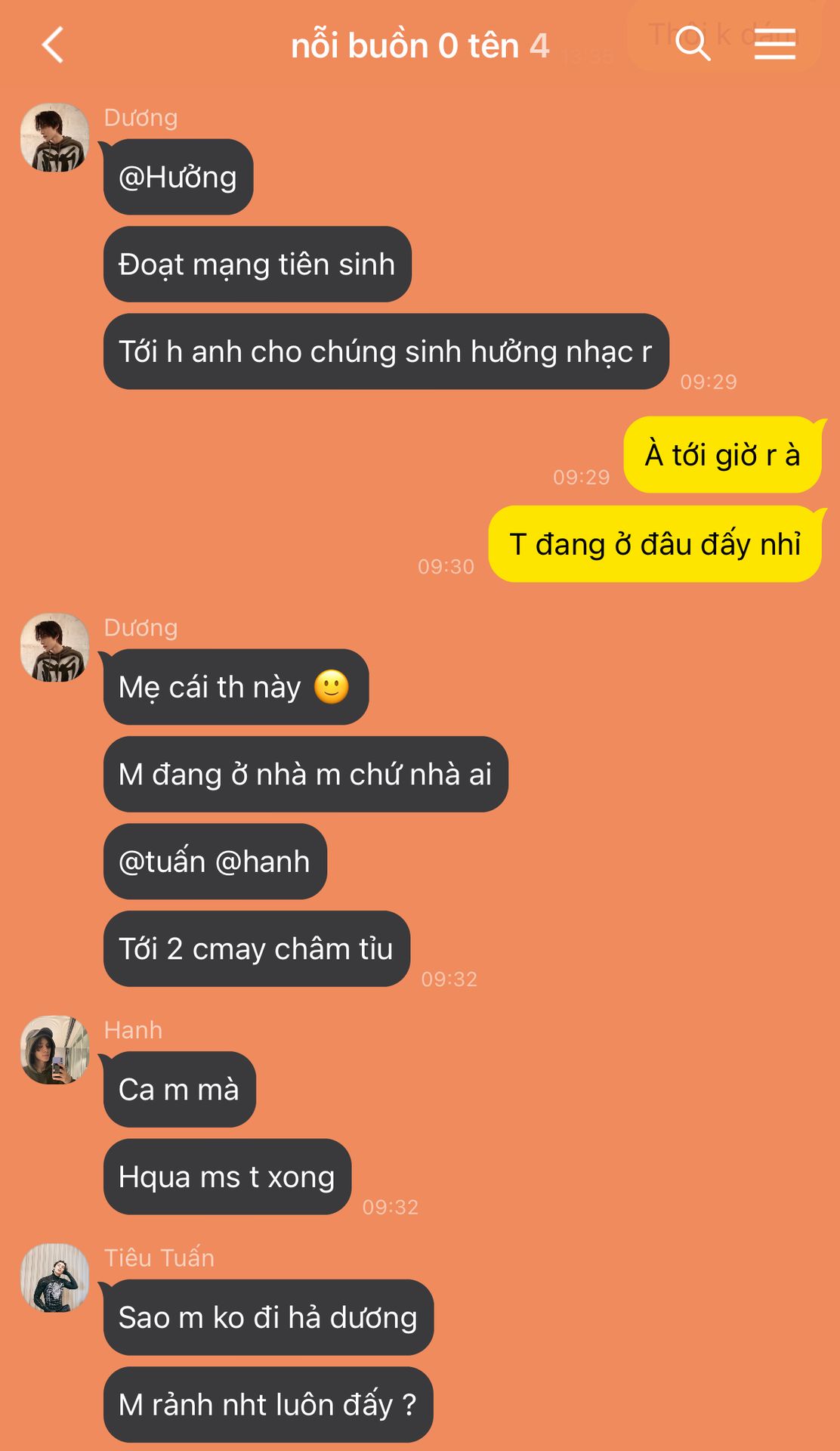Open Hanh's profile picture
Viewport: 840px width, 1451px height.
click(x=54, y=1050)
